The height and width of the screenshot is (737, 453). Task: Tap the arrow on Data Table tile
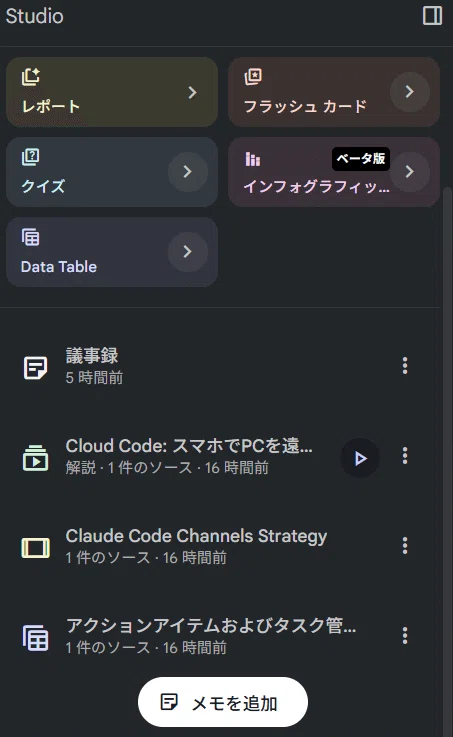click(x=188, y=251)
